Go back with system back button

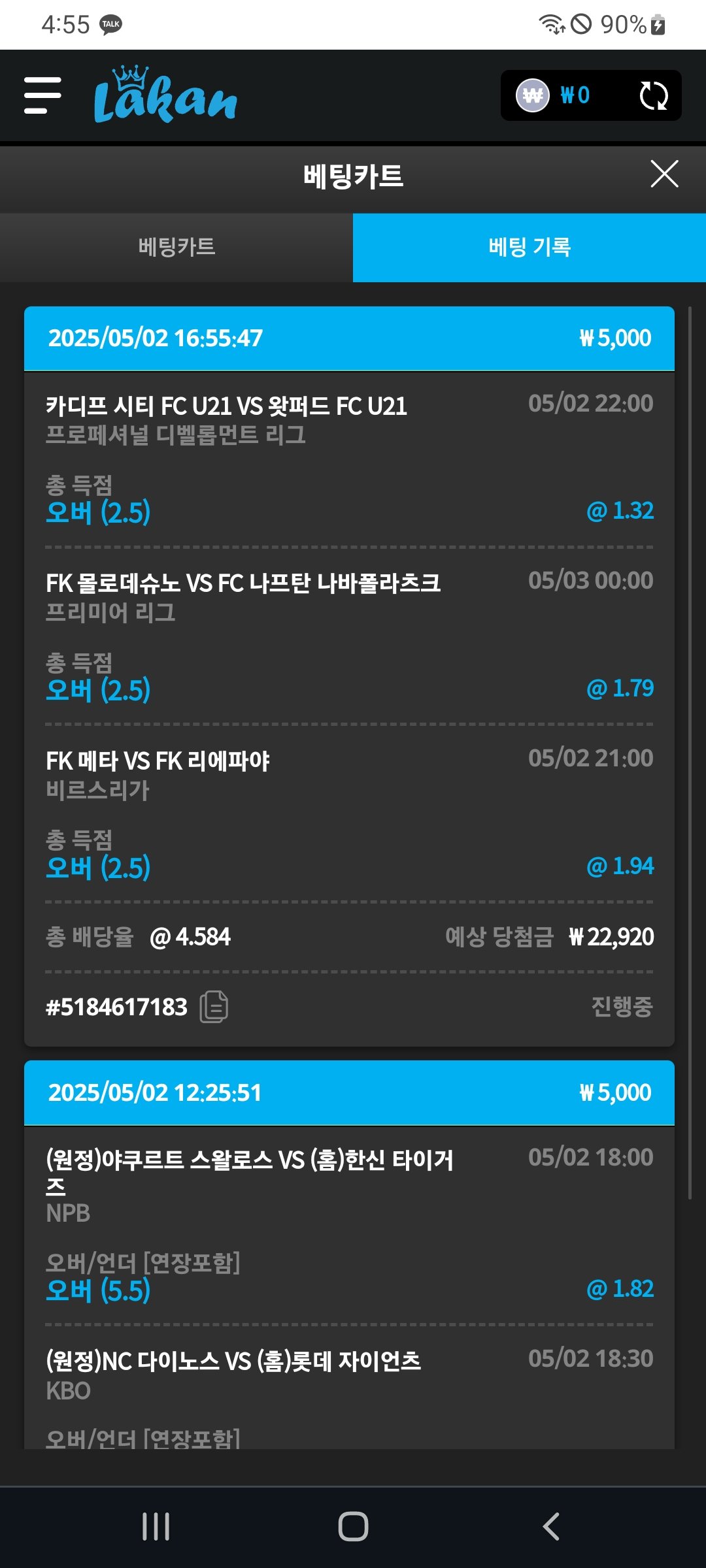[x=551, y=1527]
